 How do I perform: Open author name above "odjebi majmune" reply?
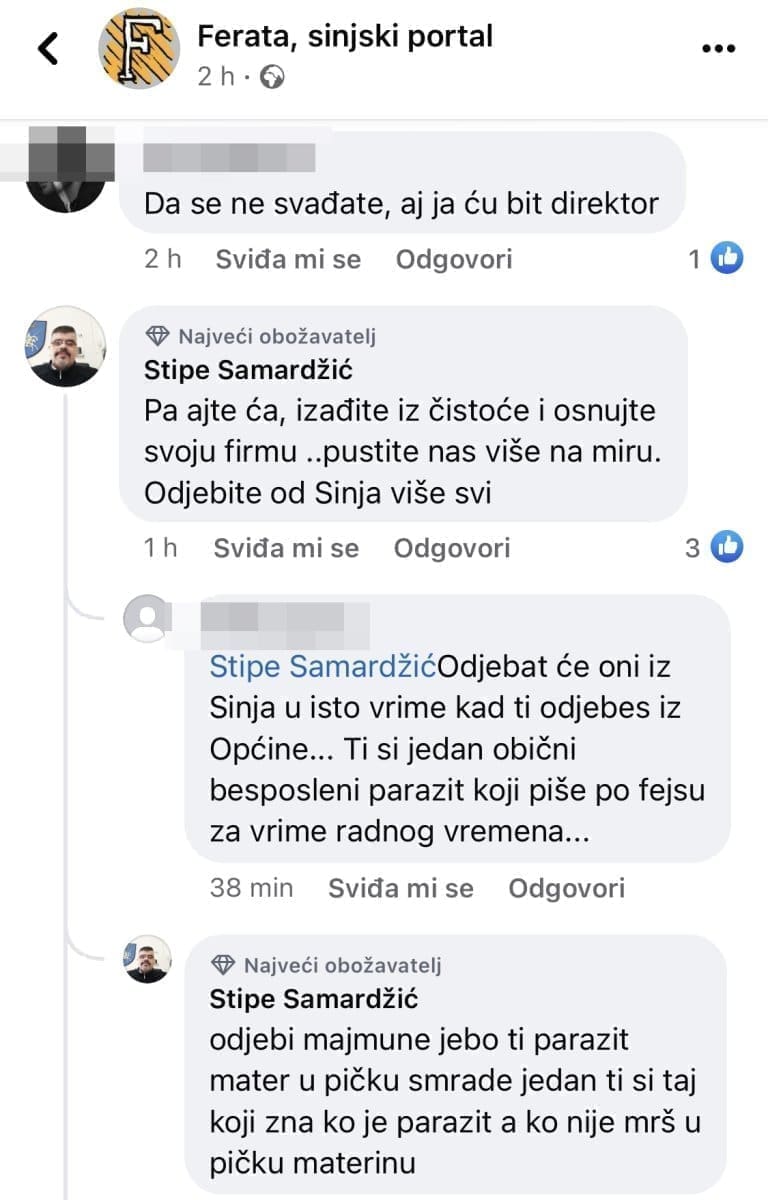tap(314, 998)
